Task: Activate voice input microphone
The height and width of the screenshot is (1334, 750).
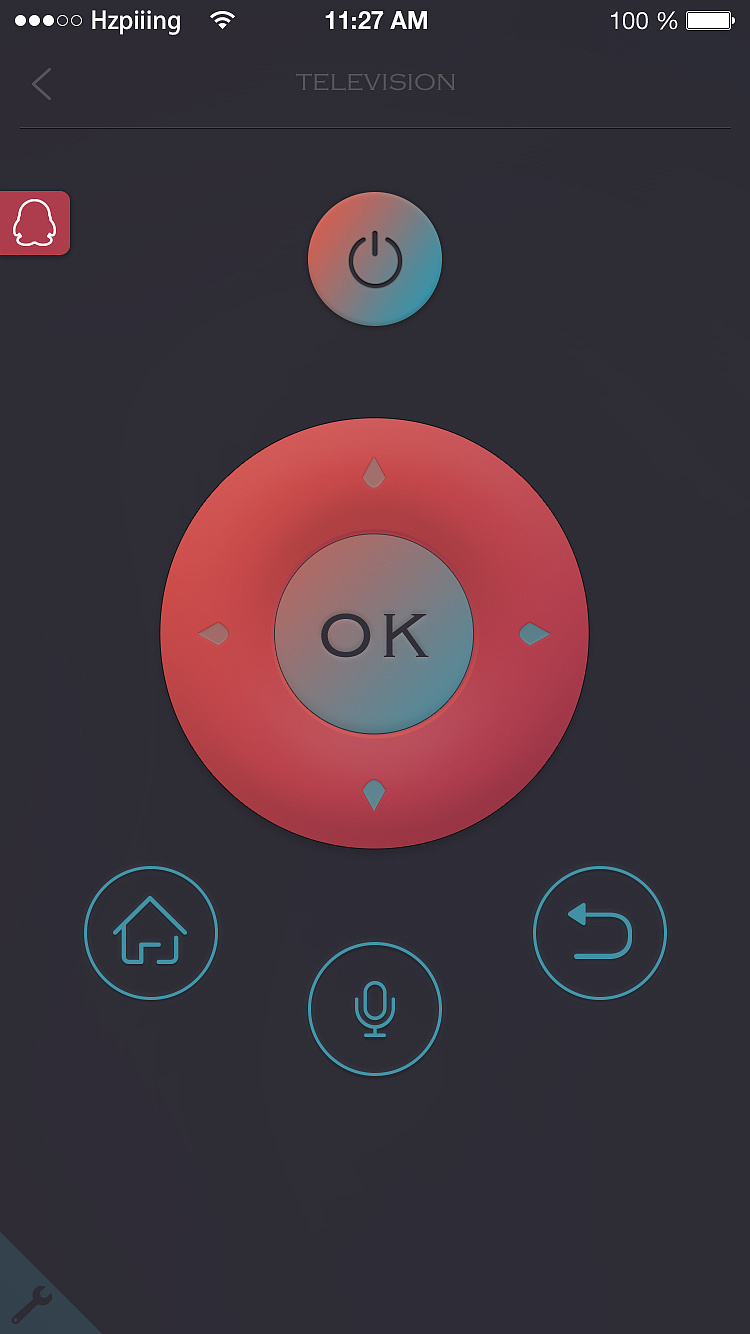Action: [375, 1009]
